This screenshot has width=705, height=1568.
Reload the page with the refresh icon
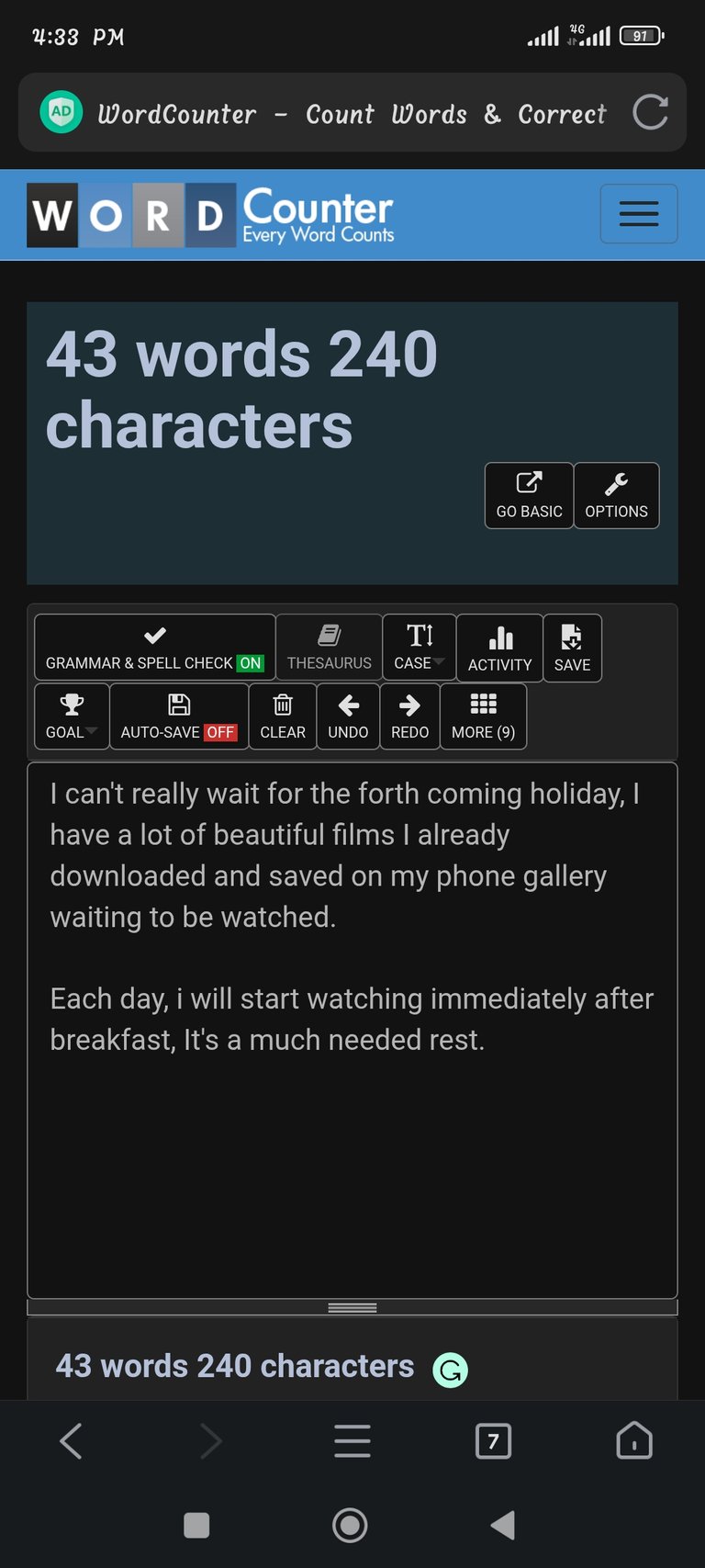tap(650, 112)
